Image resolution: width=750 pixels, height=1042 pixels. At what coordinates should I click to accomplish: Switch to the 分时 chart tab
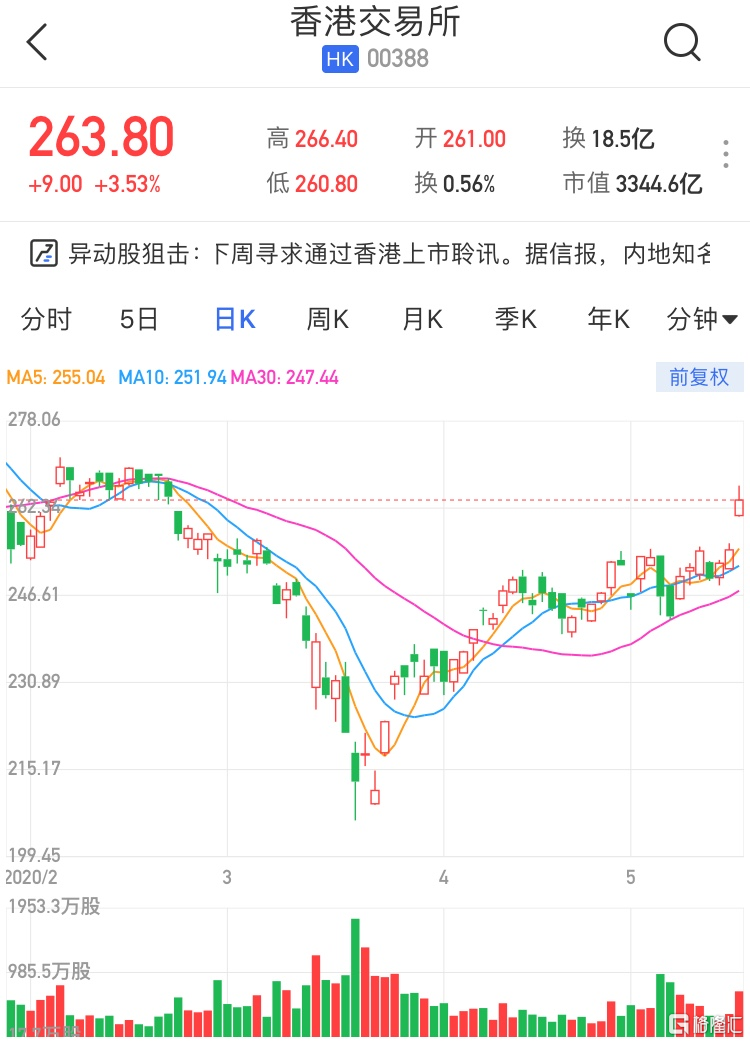point(46,320)
